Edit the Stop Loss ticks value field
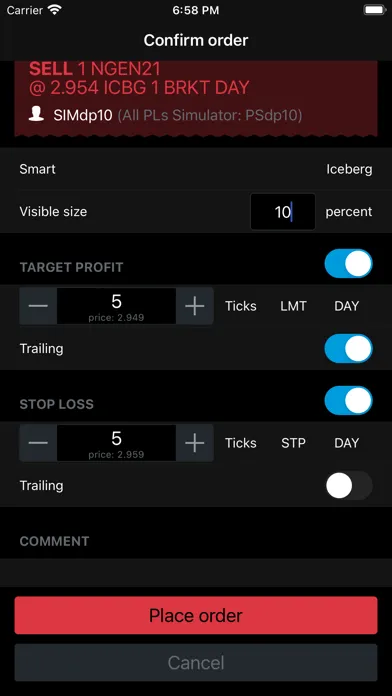 [116, 443]
